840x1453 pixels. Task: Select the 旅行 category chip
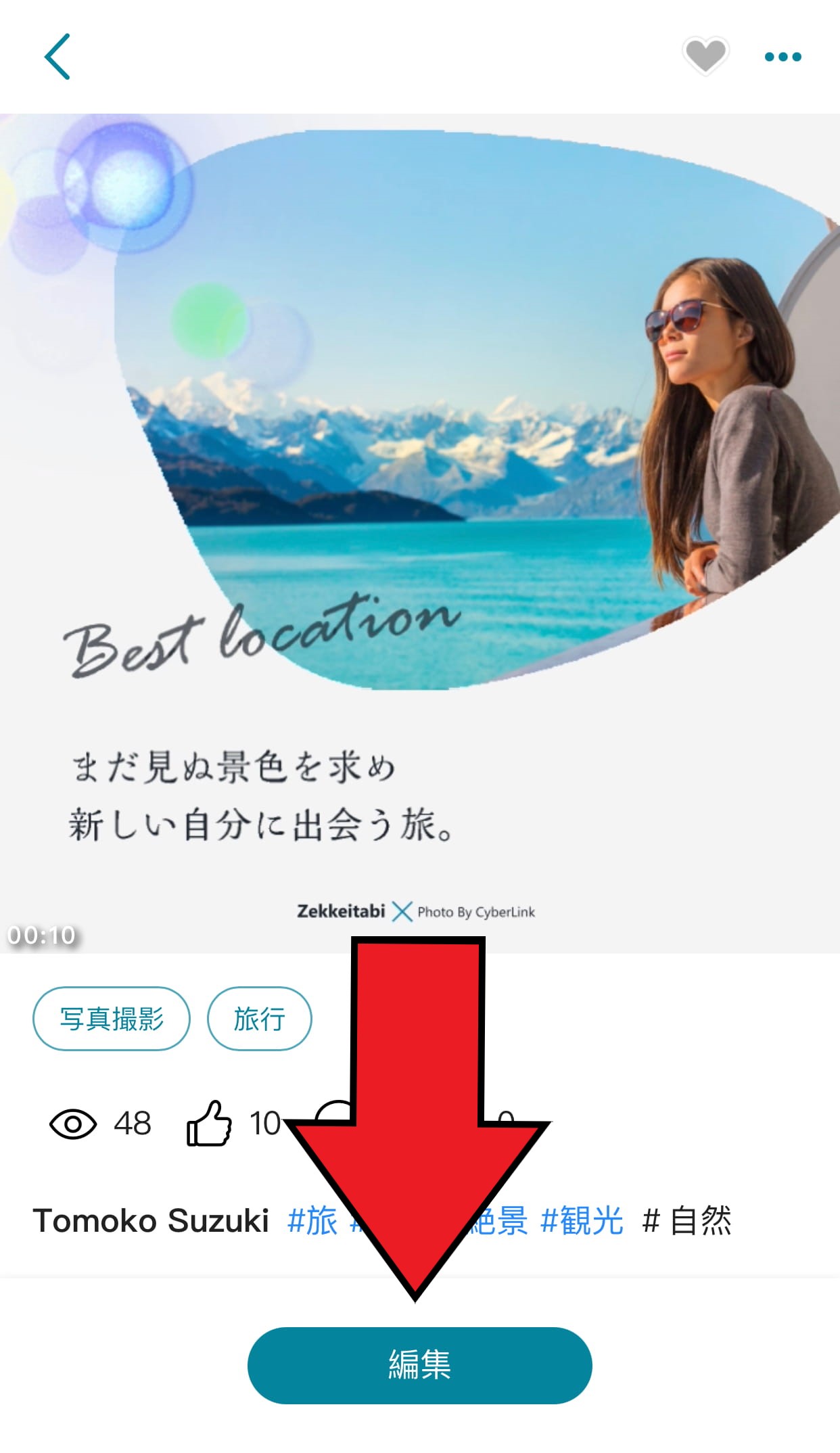[x=259, y=1018]
